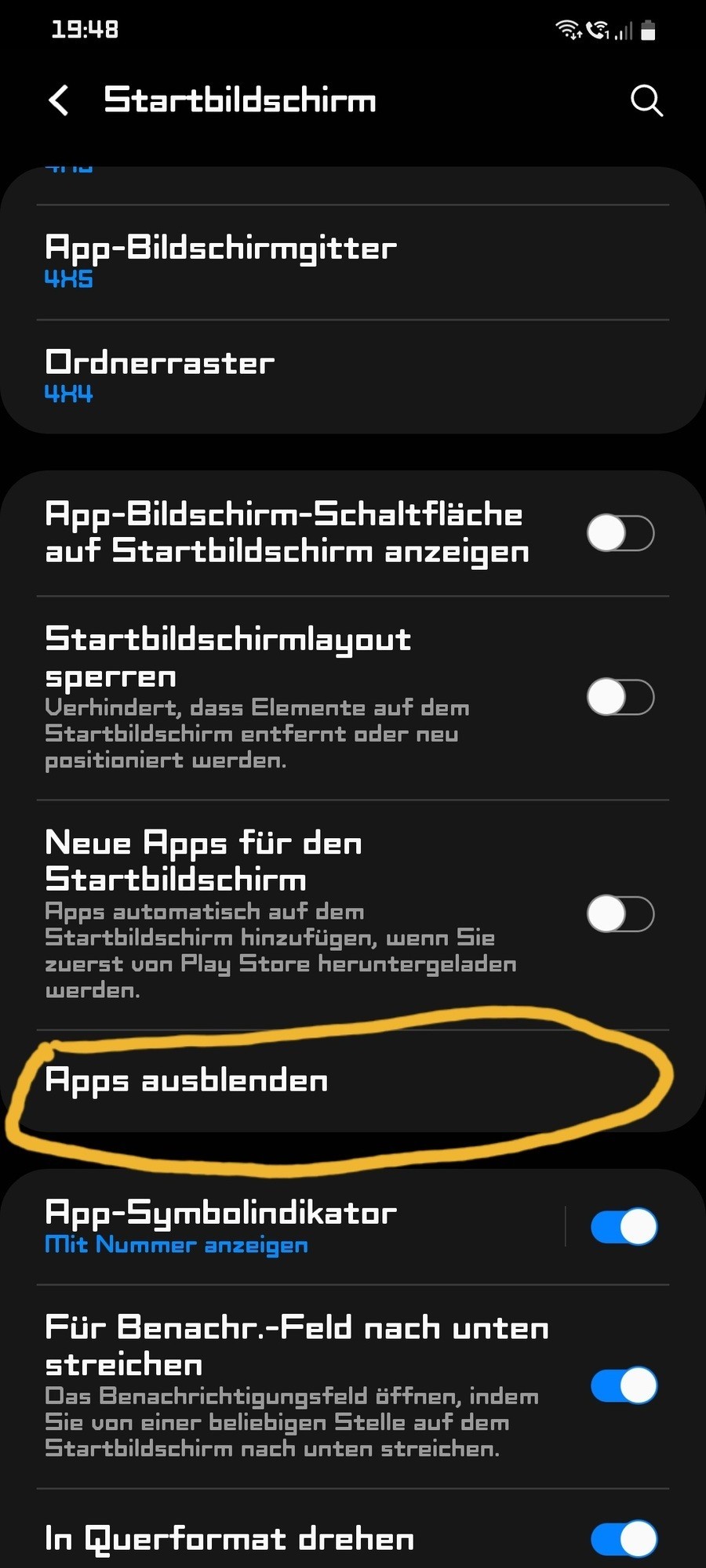Enable App-Bildschirm-Schaltfläche auf Startbildschirm anzeigen
Viewport: 706px width, 1568px height.
coord(620,534)
